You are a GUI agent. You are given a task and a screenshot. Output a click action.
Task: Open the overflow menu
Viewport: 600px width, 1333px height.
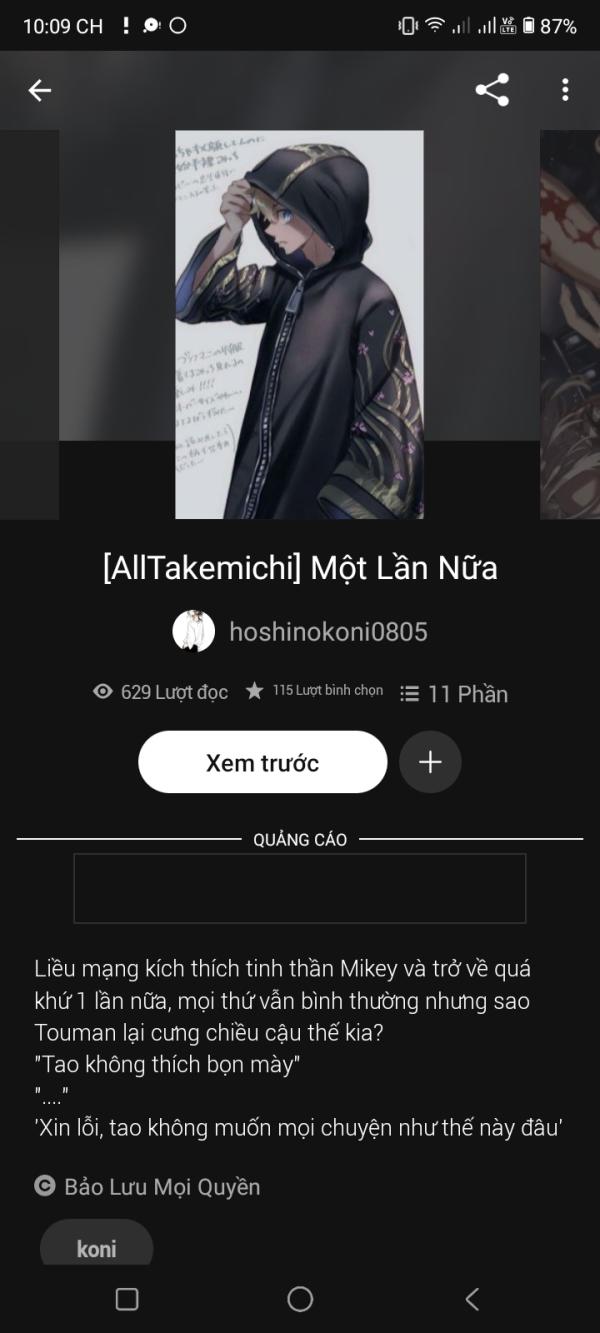[565, 90]
